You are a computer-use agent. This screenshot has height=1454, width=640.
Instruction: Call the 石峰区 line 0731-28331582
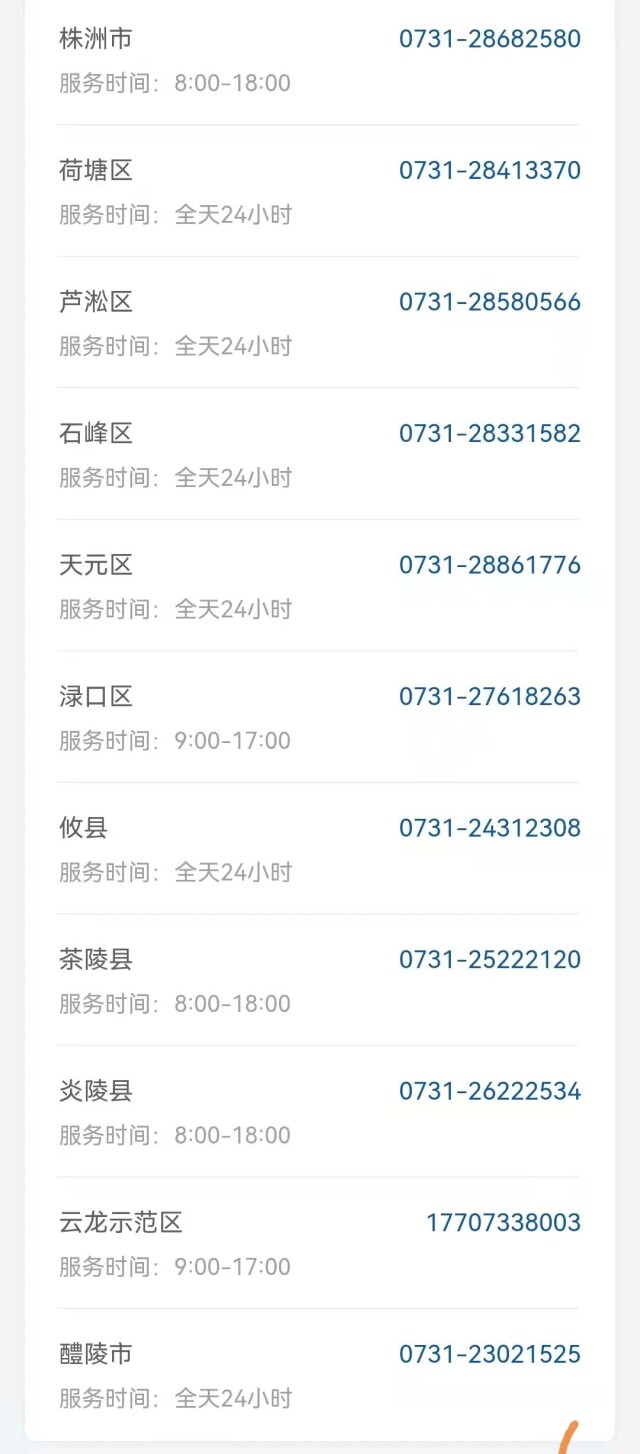489,434
